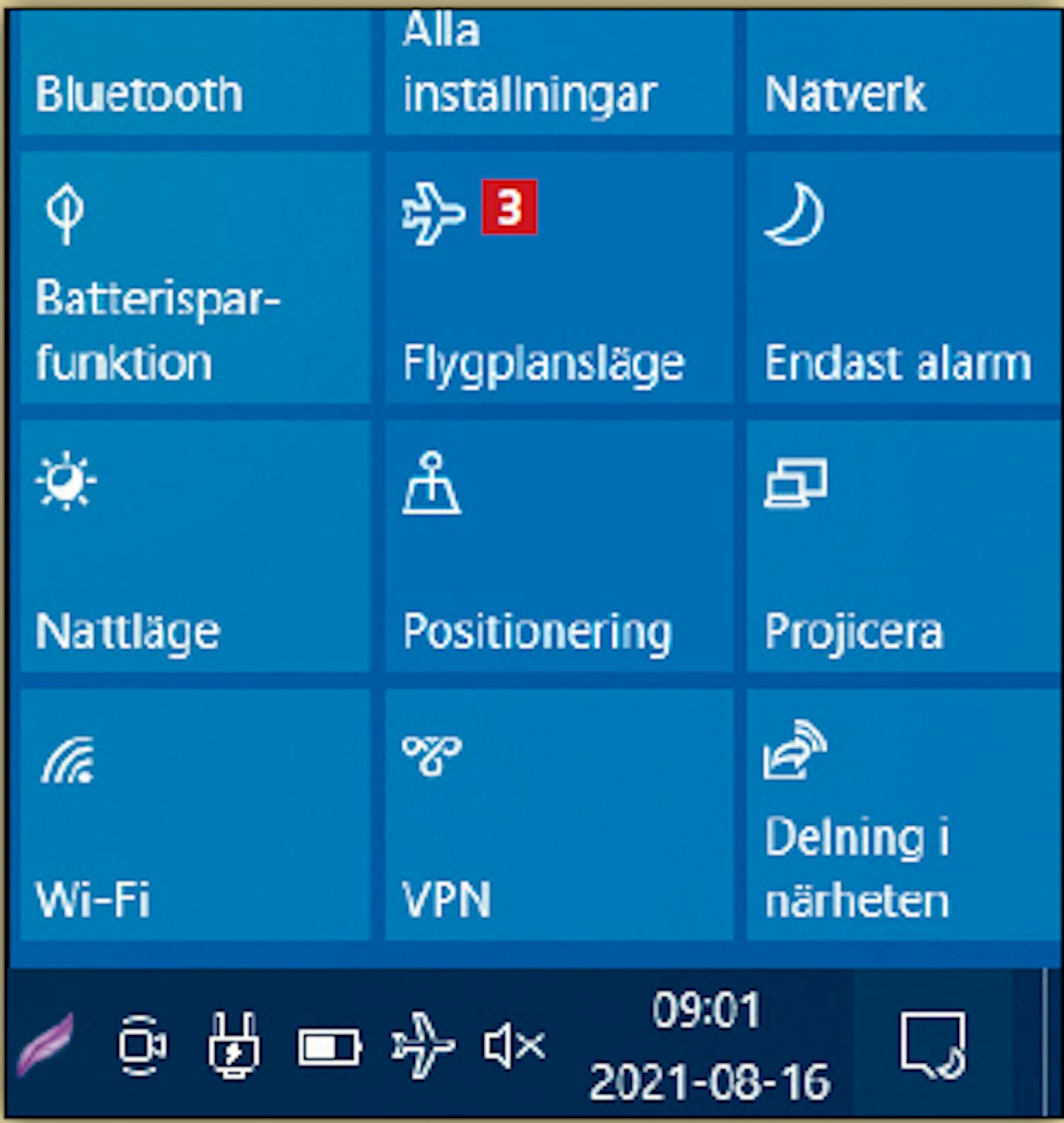The height and width of the screenshot is (1123, 1064).
Task: Toggle Flygplansläge tile
Action: coord(559,277)
